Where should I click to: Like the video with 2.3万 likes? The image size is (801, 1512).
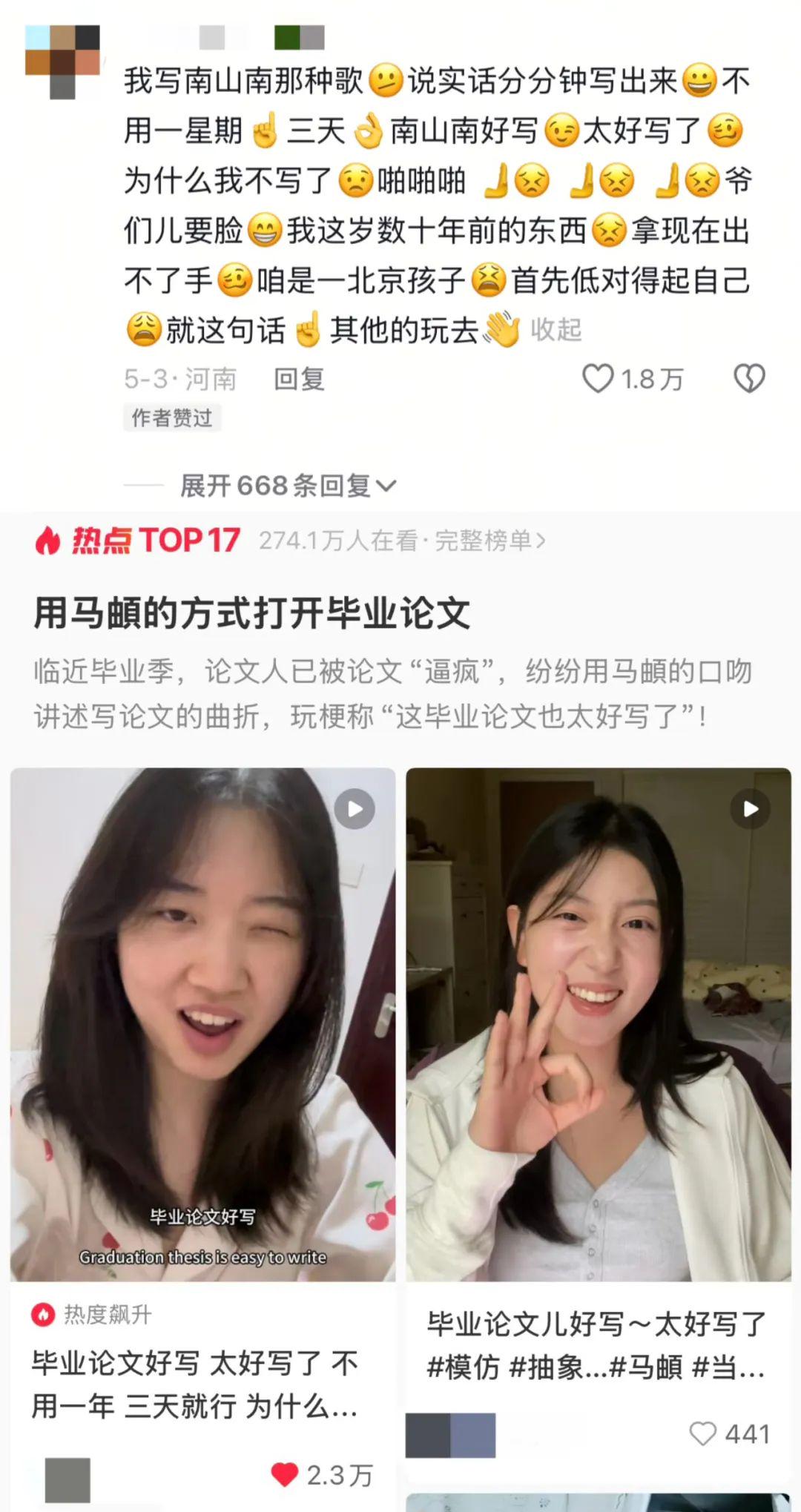(x=285, y=1474)
